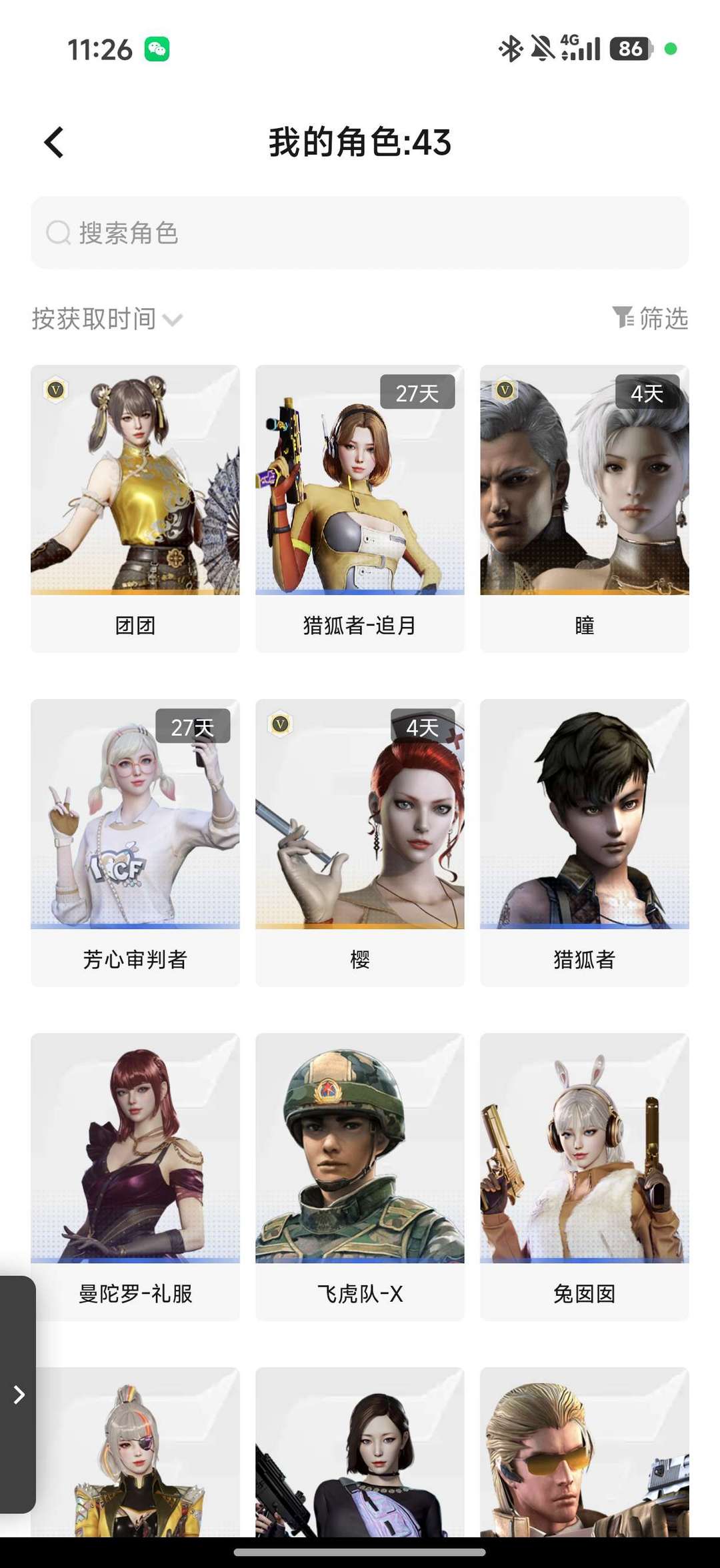
Task: Expand the side panel arrow handle
Action: (19, 1395)
